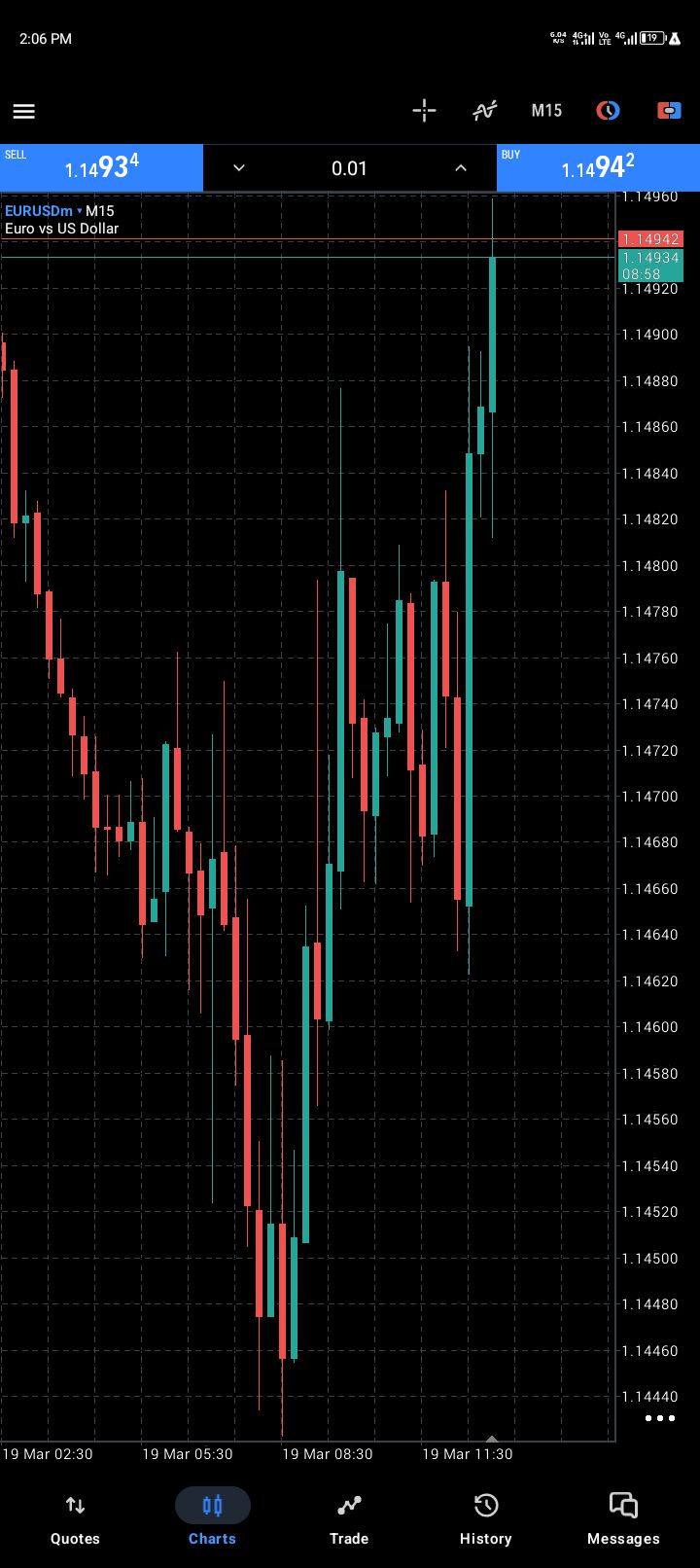The width and height of the screenshot is (700, 1568).
Task: Enable the crosshair cursor tool
Action: (424, 111)
